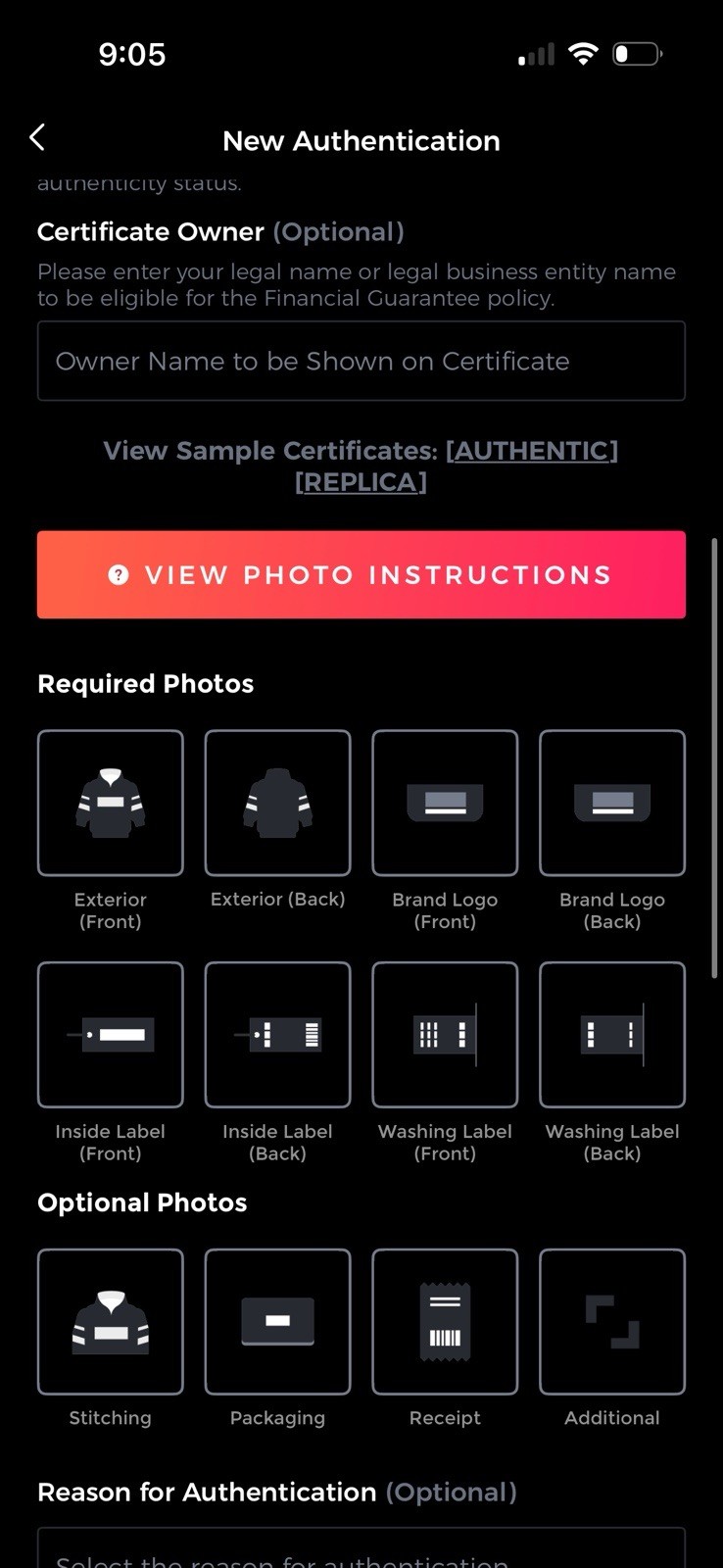The width and height of the screenshot is (723, 1568).
Task: Select the Stitching optional photo tile
Action: (110, 1321)
